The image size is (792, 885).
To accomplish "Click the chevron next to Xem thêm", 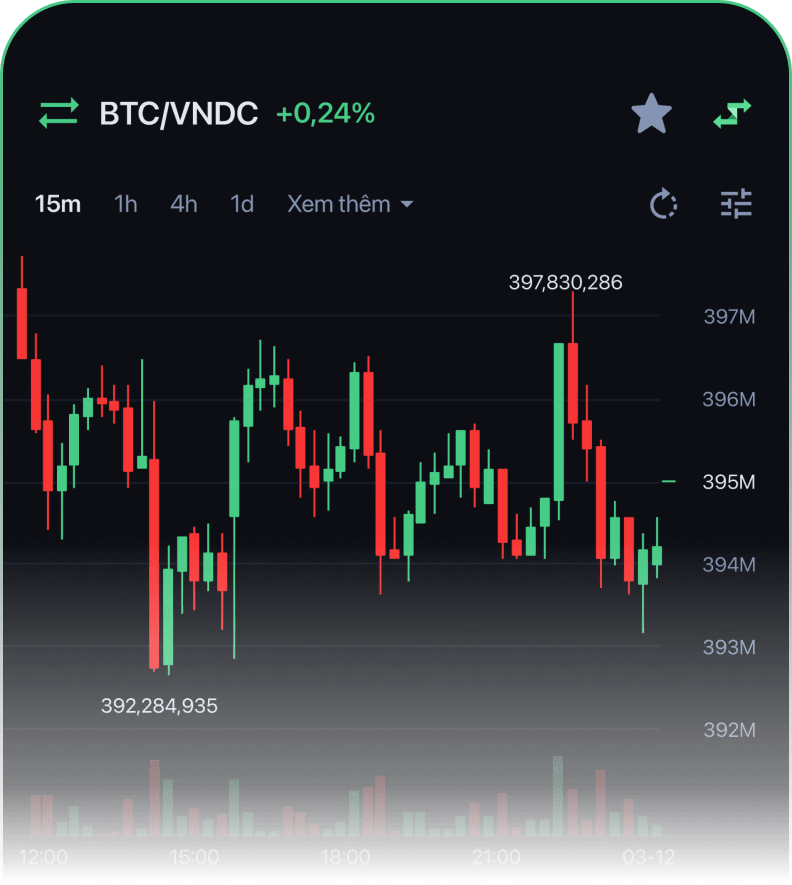I will 407,204.
